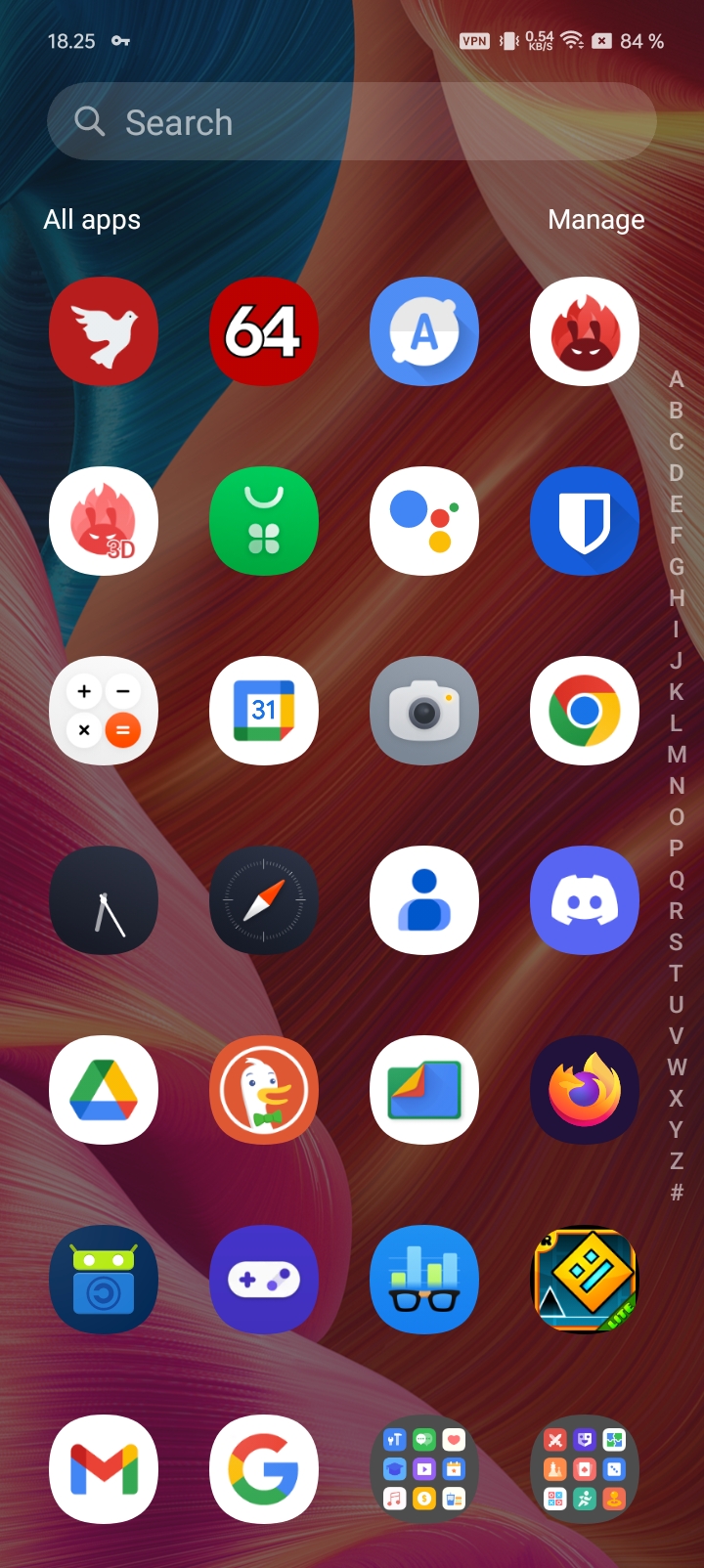
Task: Open Google Drive
Action: tap(104, 1090)
